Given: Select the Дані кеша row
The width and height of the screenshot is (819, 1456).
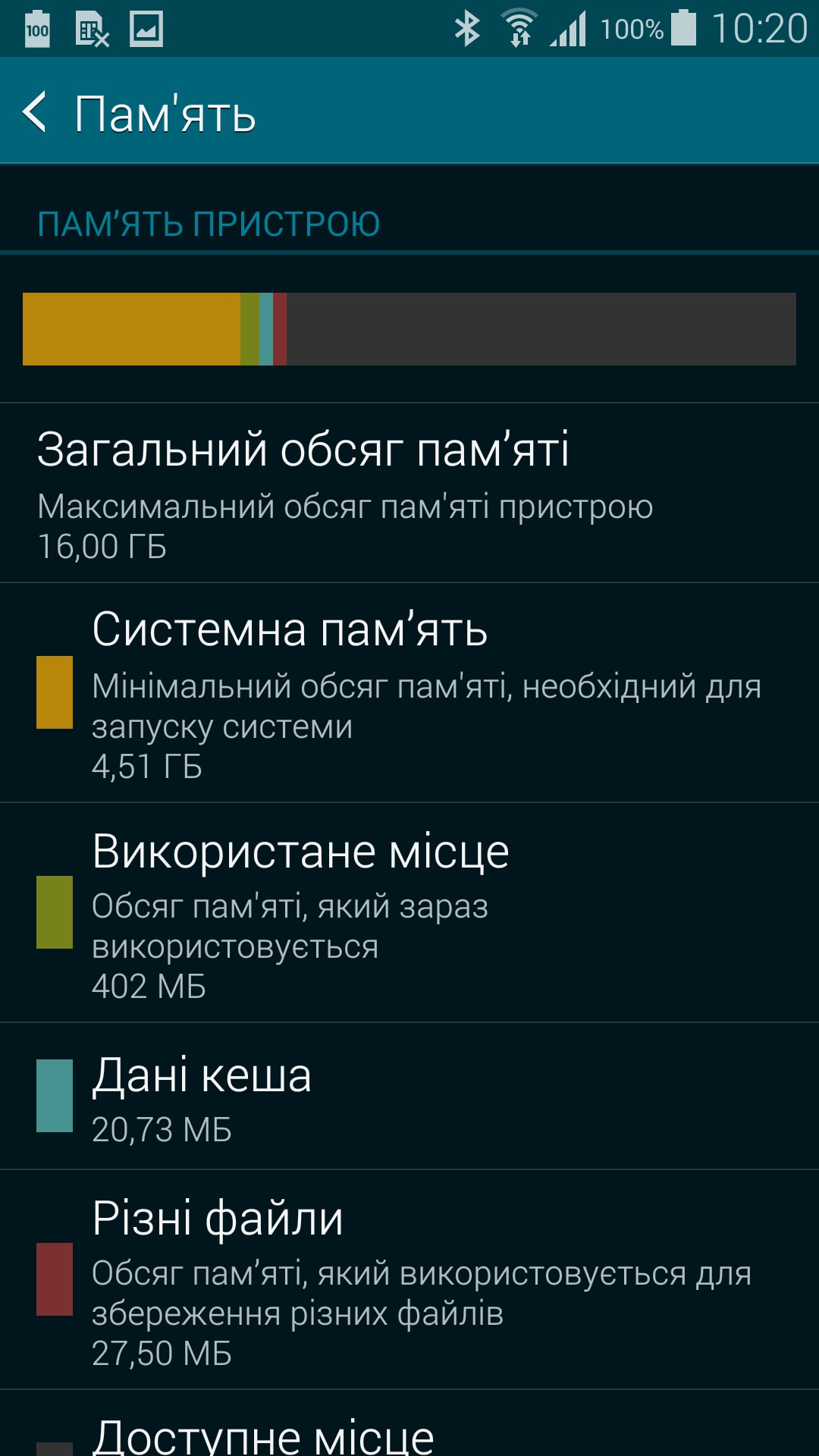Looking at the screenshot, I should (x=409, y=1096).
